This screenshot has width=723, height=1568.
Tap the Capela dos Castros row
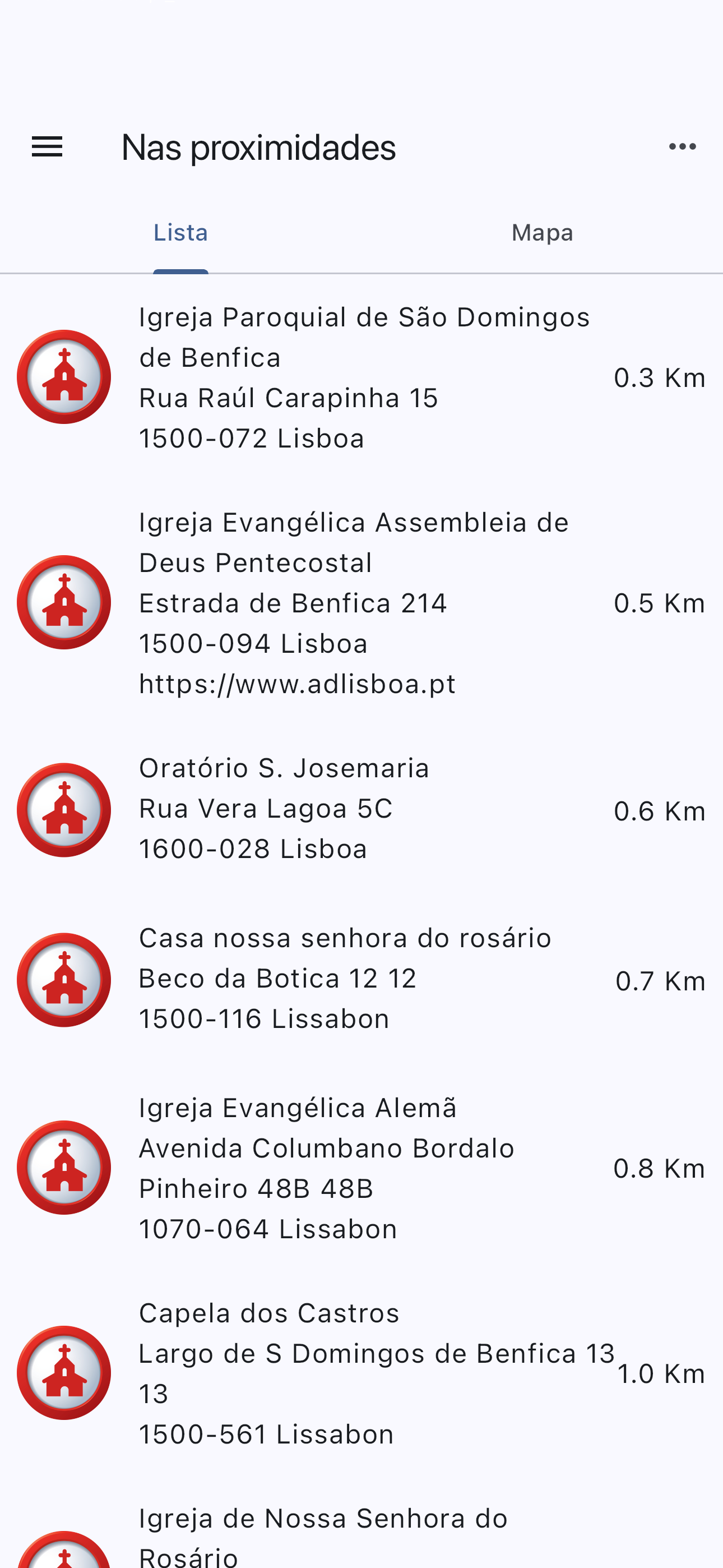(x=361, y=1373)
